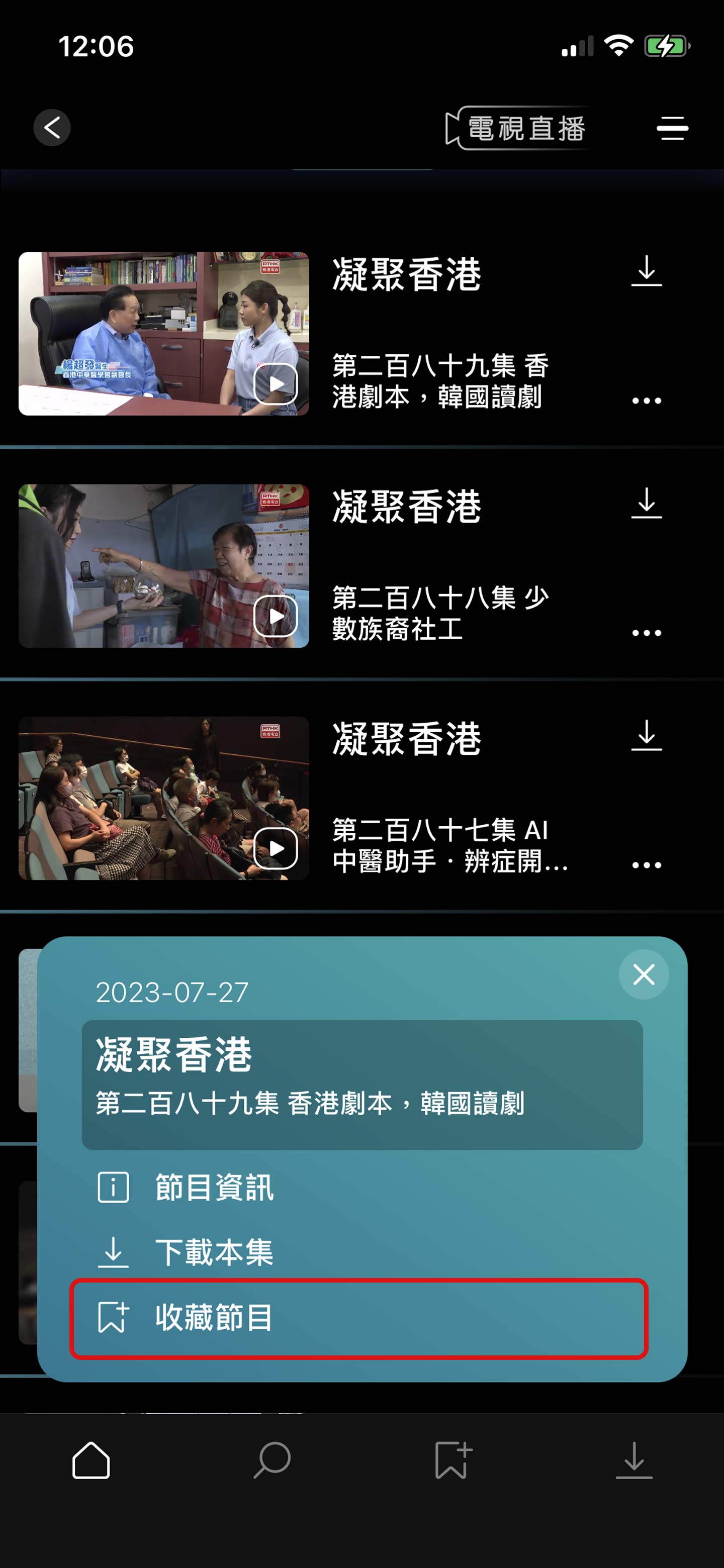
Task: Go back using the back arrow
Action: point(52,128)
